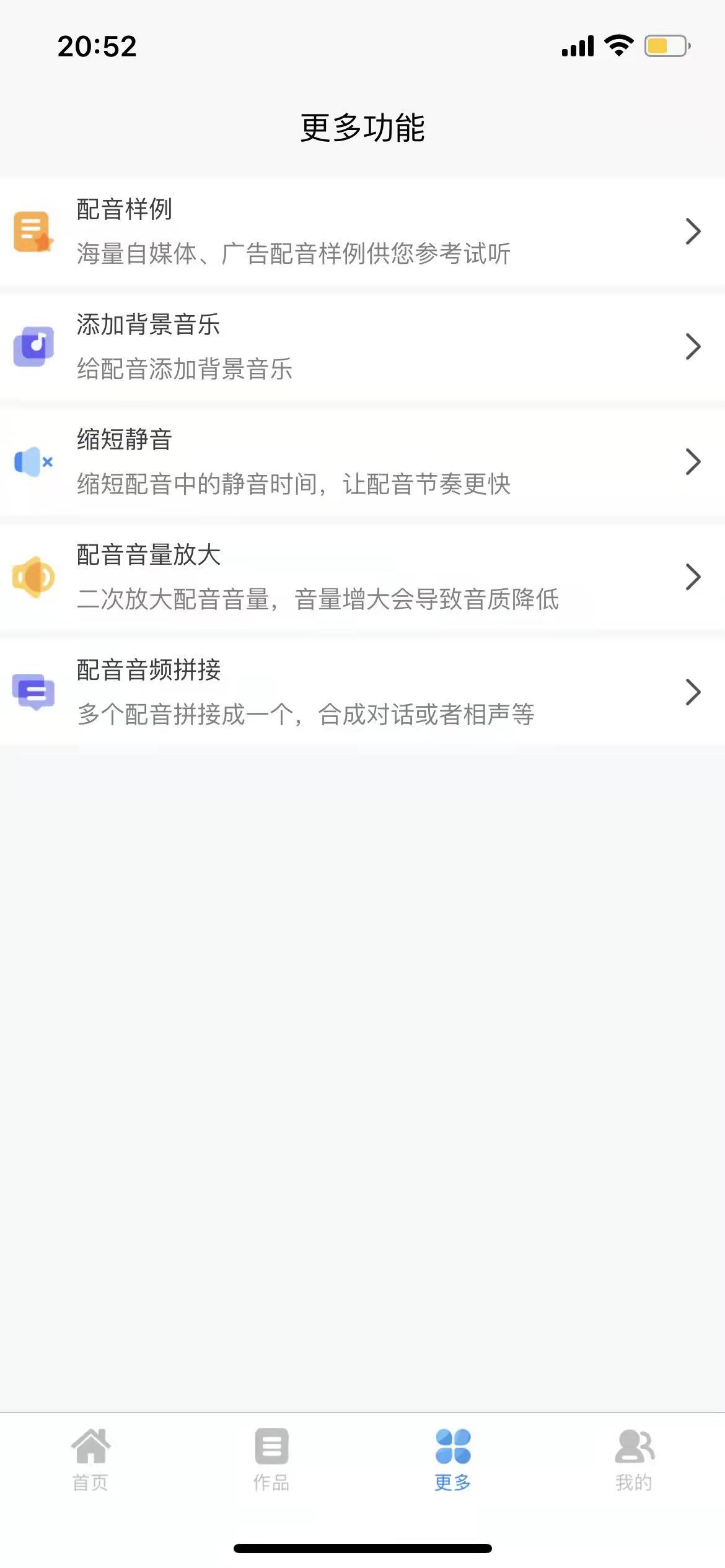Click the 配音音频拼接 chat bubbles icon
Viewport: 725px width, 1568px height.
click(32, 692)
